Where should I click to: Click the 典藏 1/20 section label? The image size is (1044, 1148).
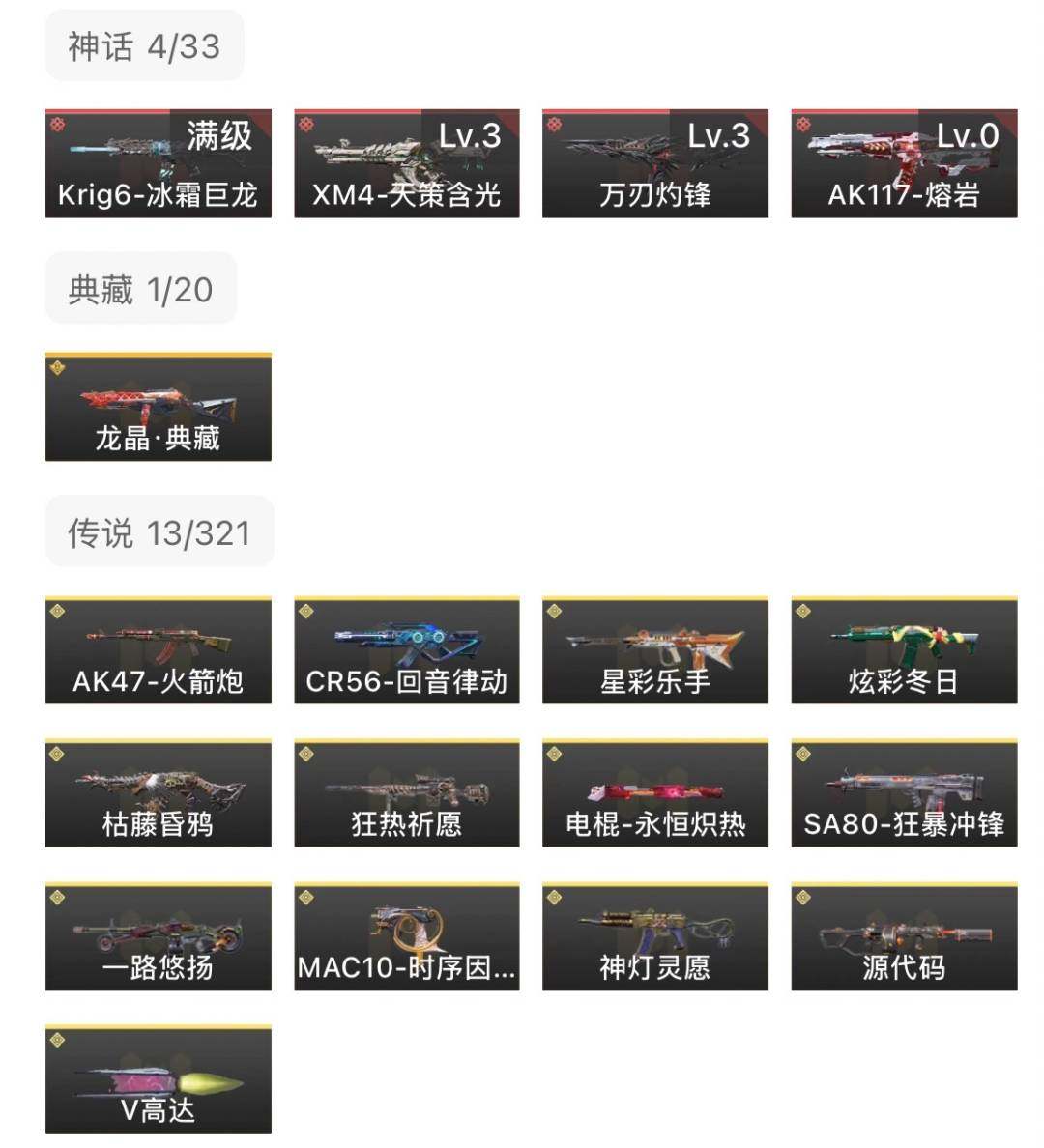pyautogui.click(x=139, y=286)
